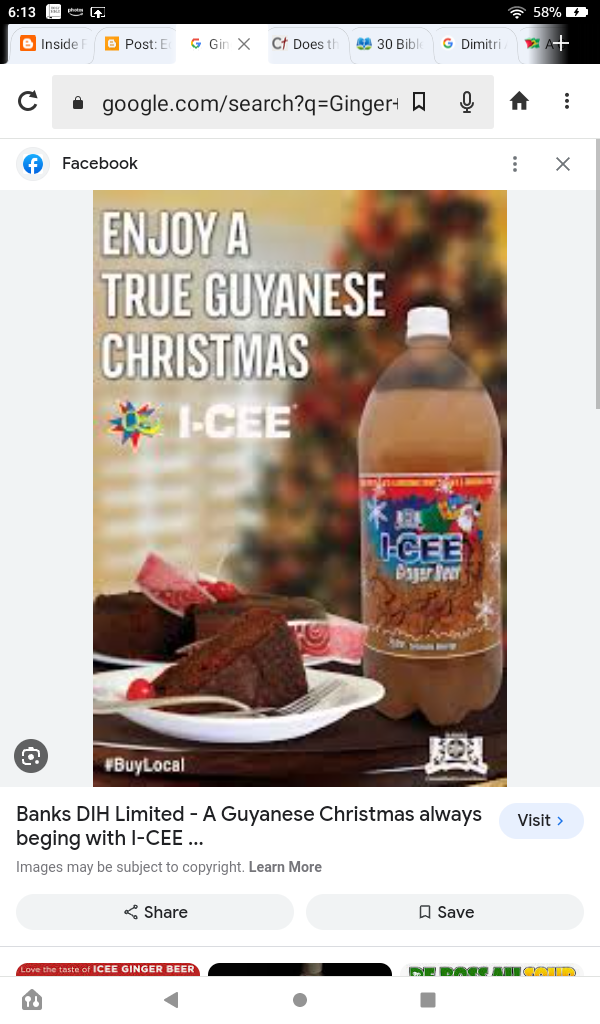Screen dimensions: 600x1024
Task: Switch to the Post tab
Action: 135,44
